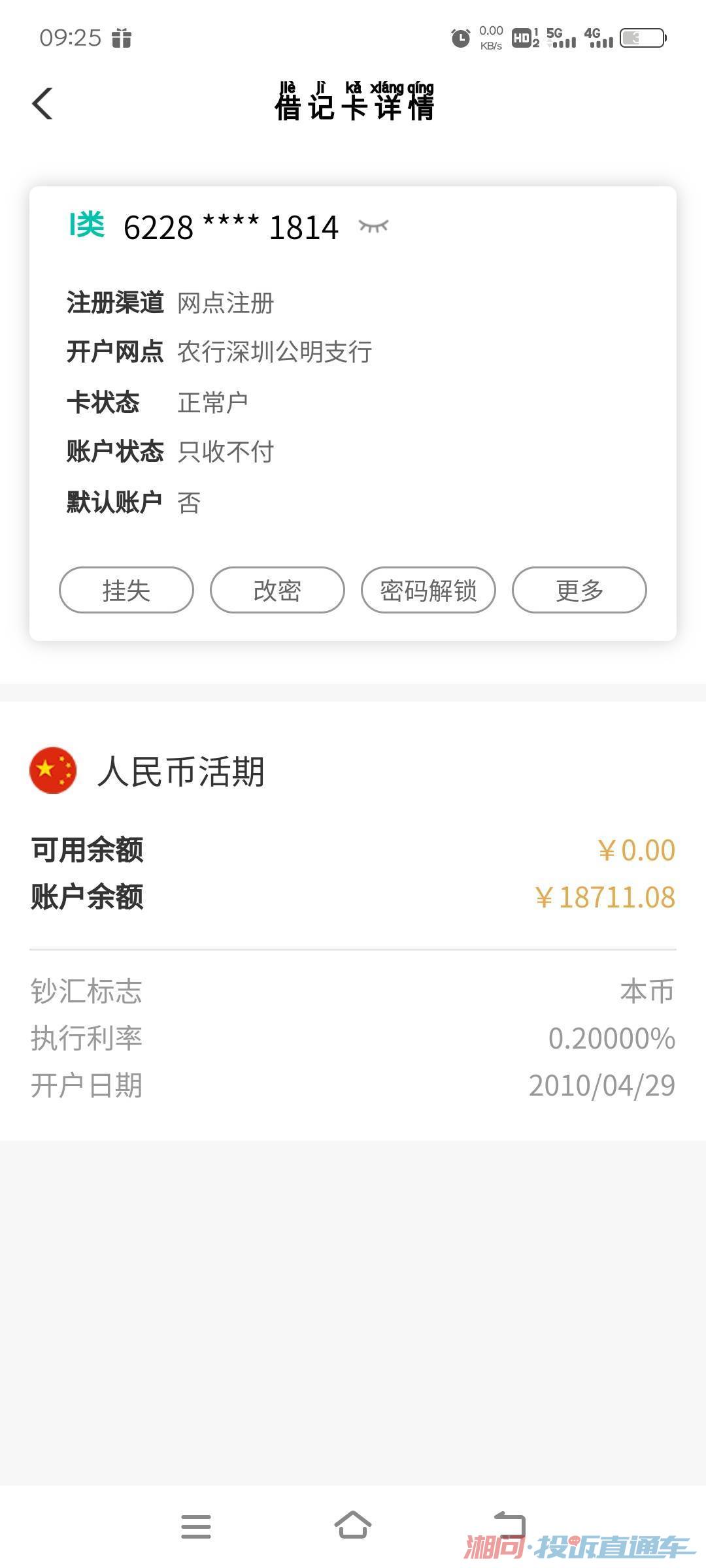Open the system recent apps menu

click(196, 1526)
